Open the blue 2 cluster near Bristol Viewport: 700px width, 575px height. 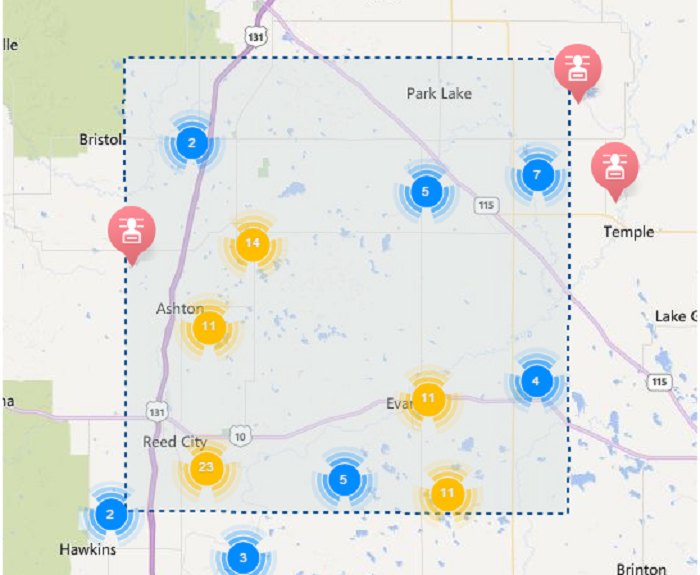coord(192,143)
